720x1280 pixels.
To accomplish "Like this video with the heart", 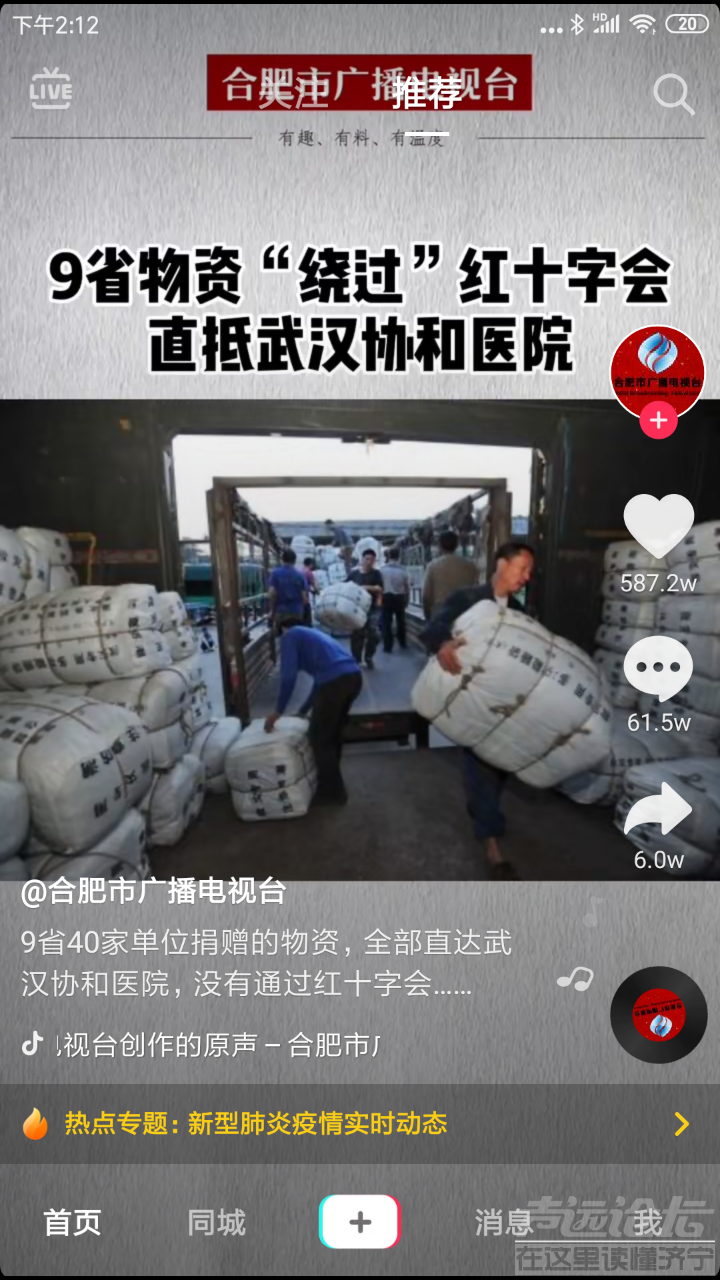I will click(x=658, y=527).
